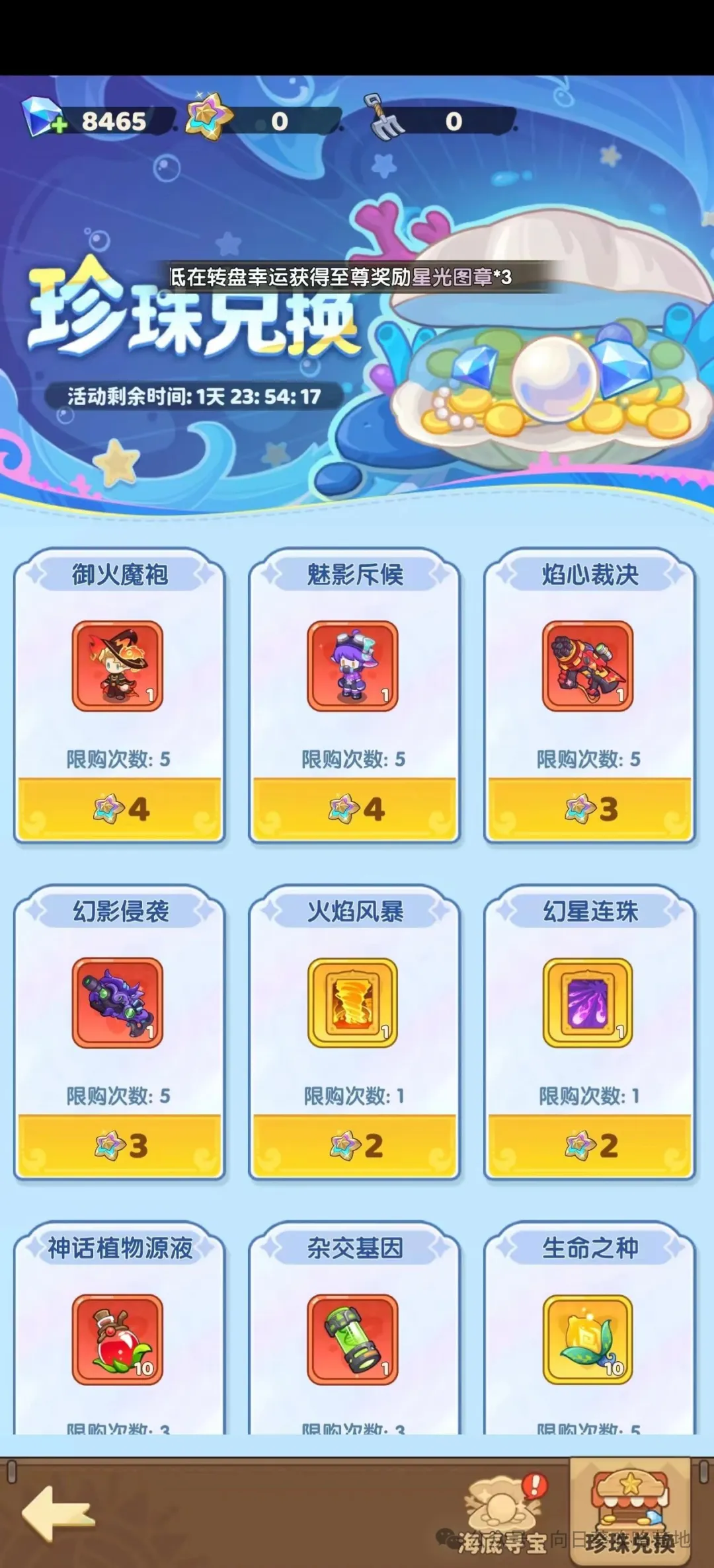
Task: Redeem 幻星连珠 for 2 stars
Action: pos(590,1146)
